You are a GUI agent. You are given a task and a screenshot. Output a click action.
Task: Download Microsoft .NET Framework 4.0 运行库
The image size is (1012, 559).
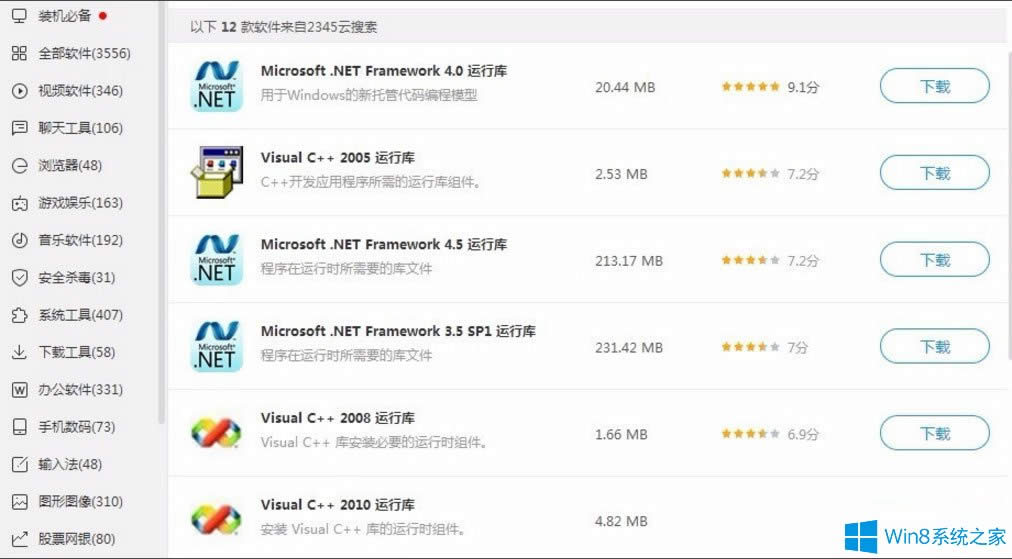tap(934, 86)
